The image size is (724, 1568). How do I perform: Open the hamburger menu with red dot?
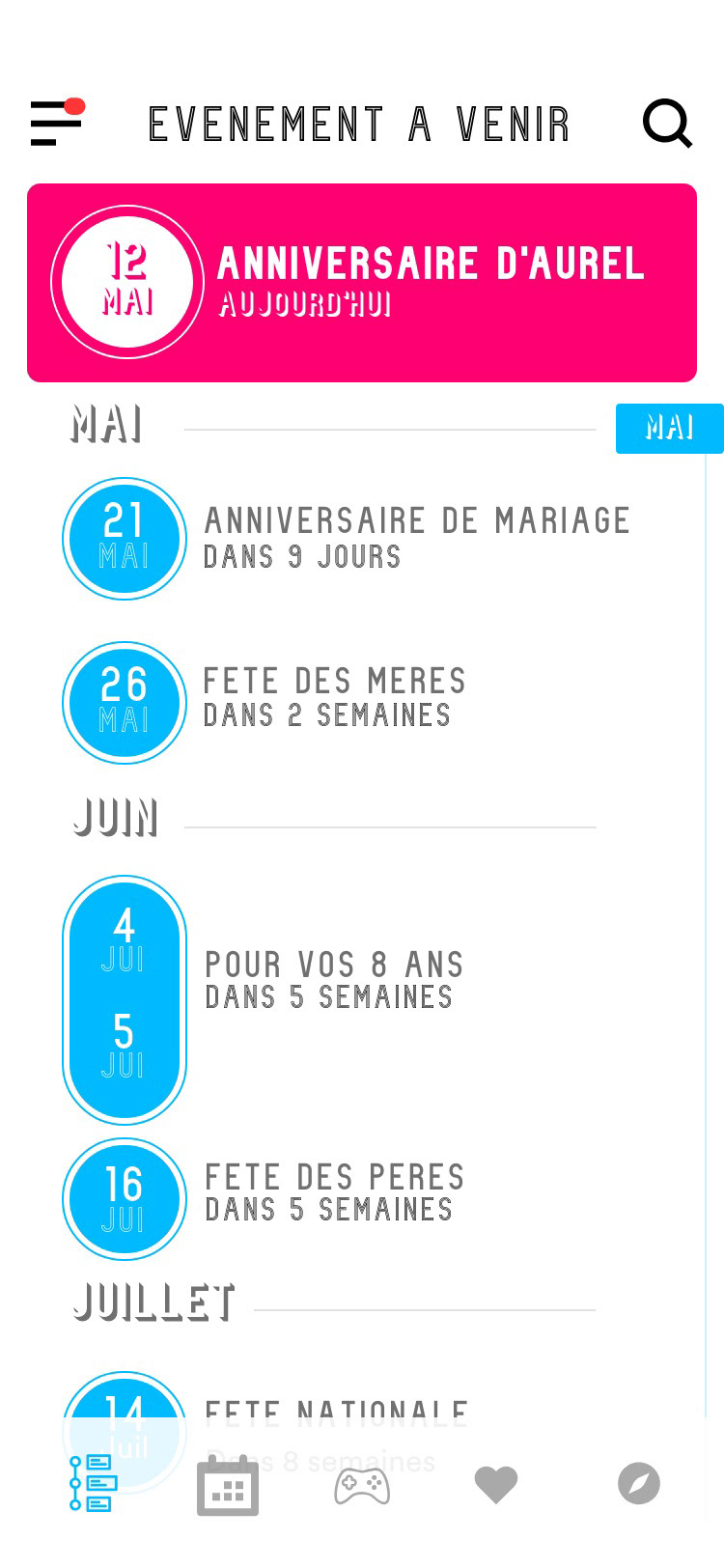(56, 124)
